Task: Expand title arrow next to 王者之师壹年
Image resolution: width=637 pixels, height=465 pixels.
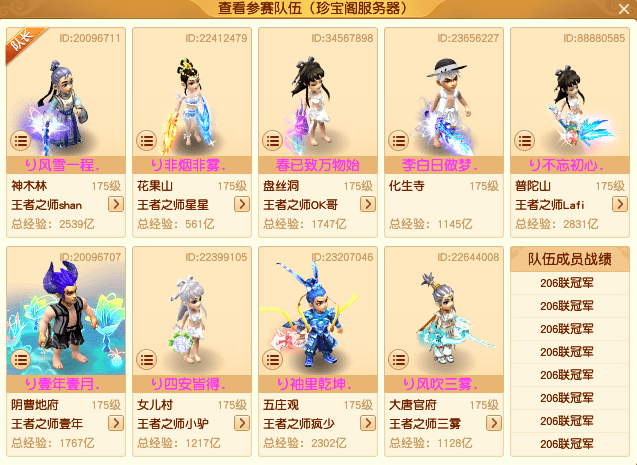Action: click(x=115, y=423)
